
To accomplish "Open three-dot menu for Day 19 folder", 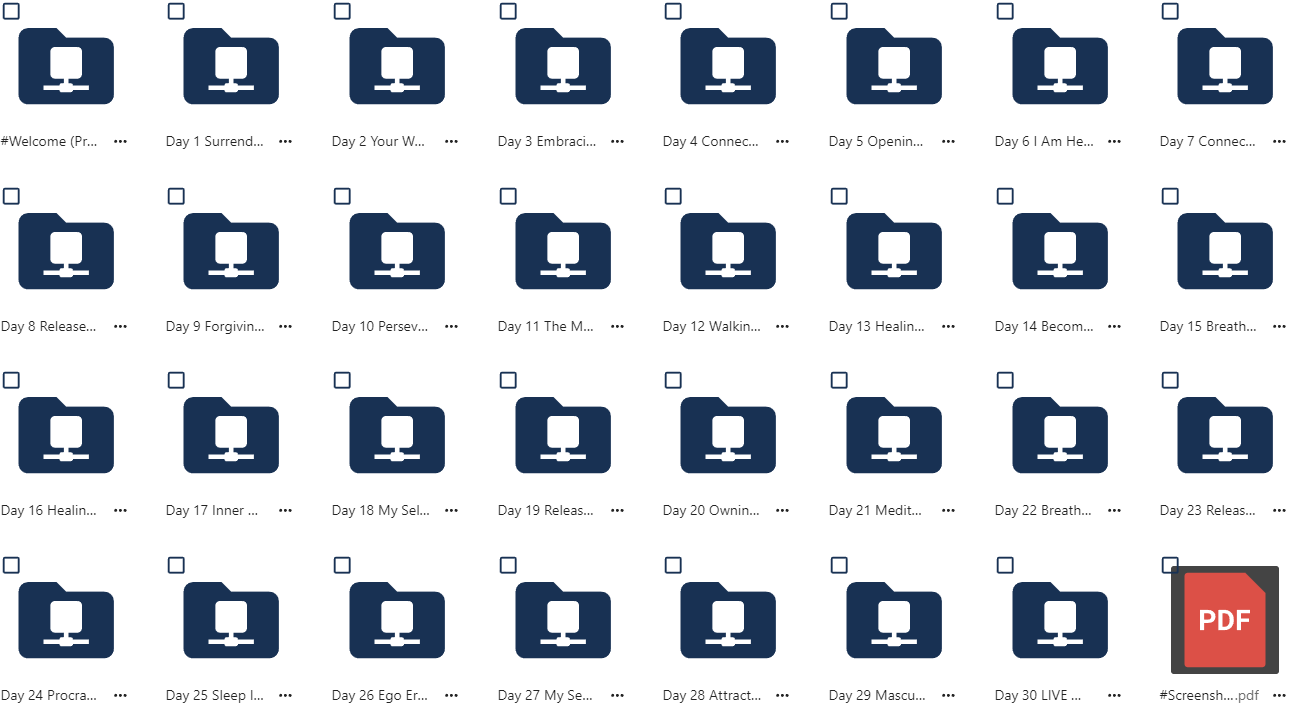I will click(x=617, y=511).
